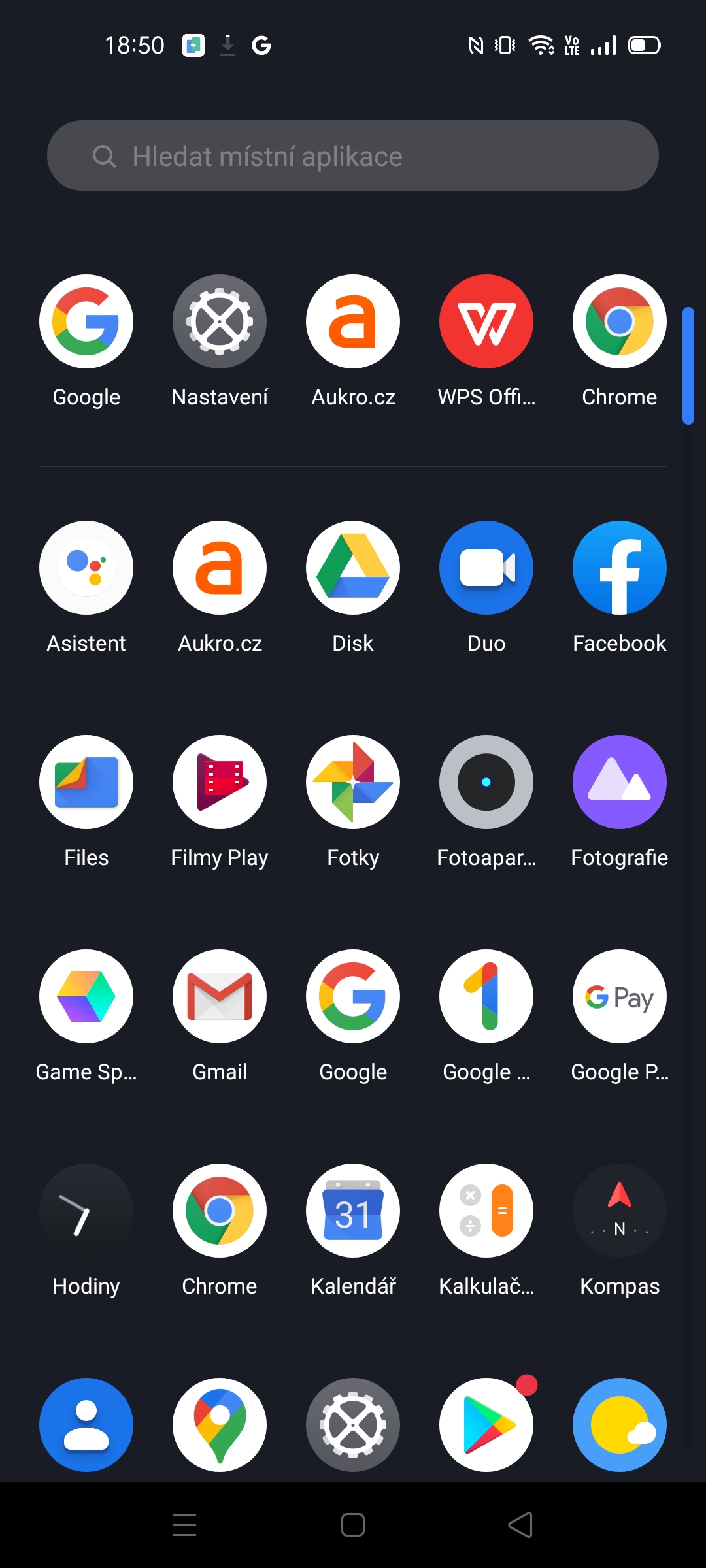Open the Facebook app
The height and width of the screenshot is (1568, 706).
pos(619,568)
